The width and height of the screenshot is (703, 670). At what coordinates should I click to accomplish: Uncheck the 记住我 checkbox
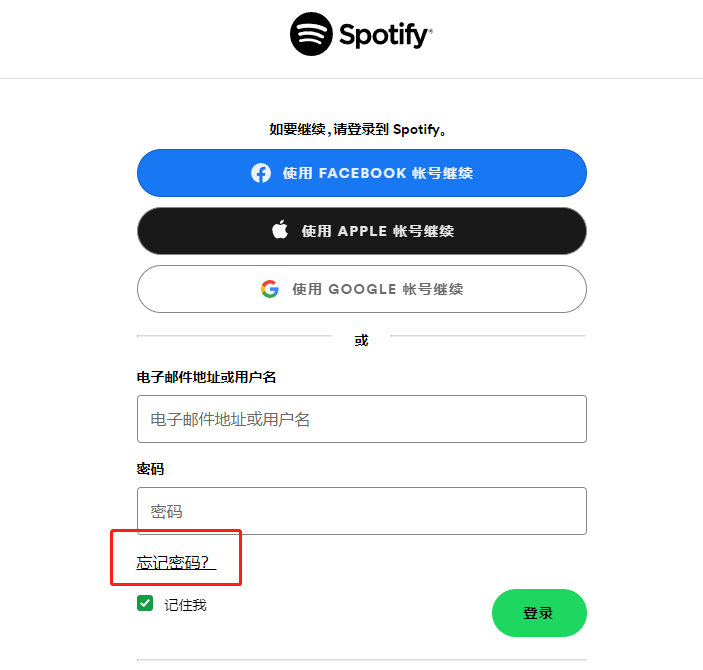pyautogui.click(x=145, y=604)
